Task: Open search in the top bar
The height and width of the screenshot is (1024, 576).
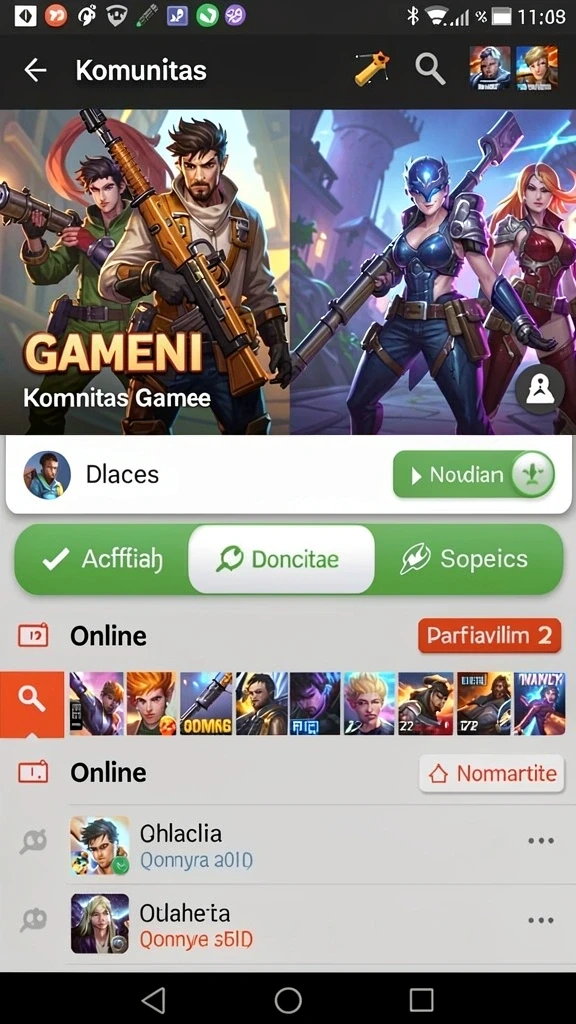Action: [430, 69]
